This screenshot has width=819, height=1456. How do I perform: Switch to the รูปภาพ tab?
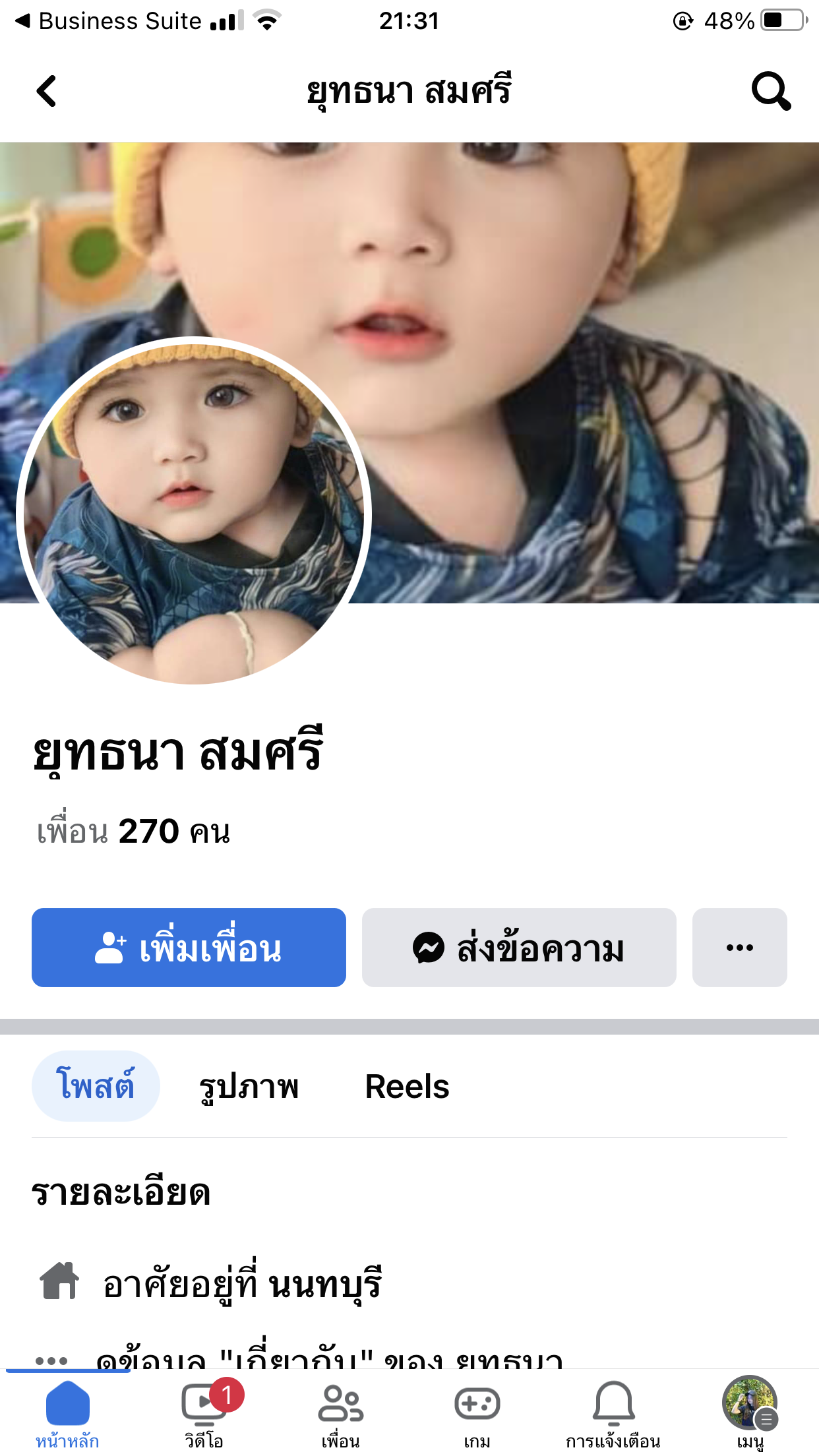249,1086
